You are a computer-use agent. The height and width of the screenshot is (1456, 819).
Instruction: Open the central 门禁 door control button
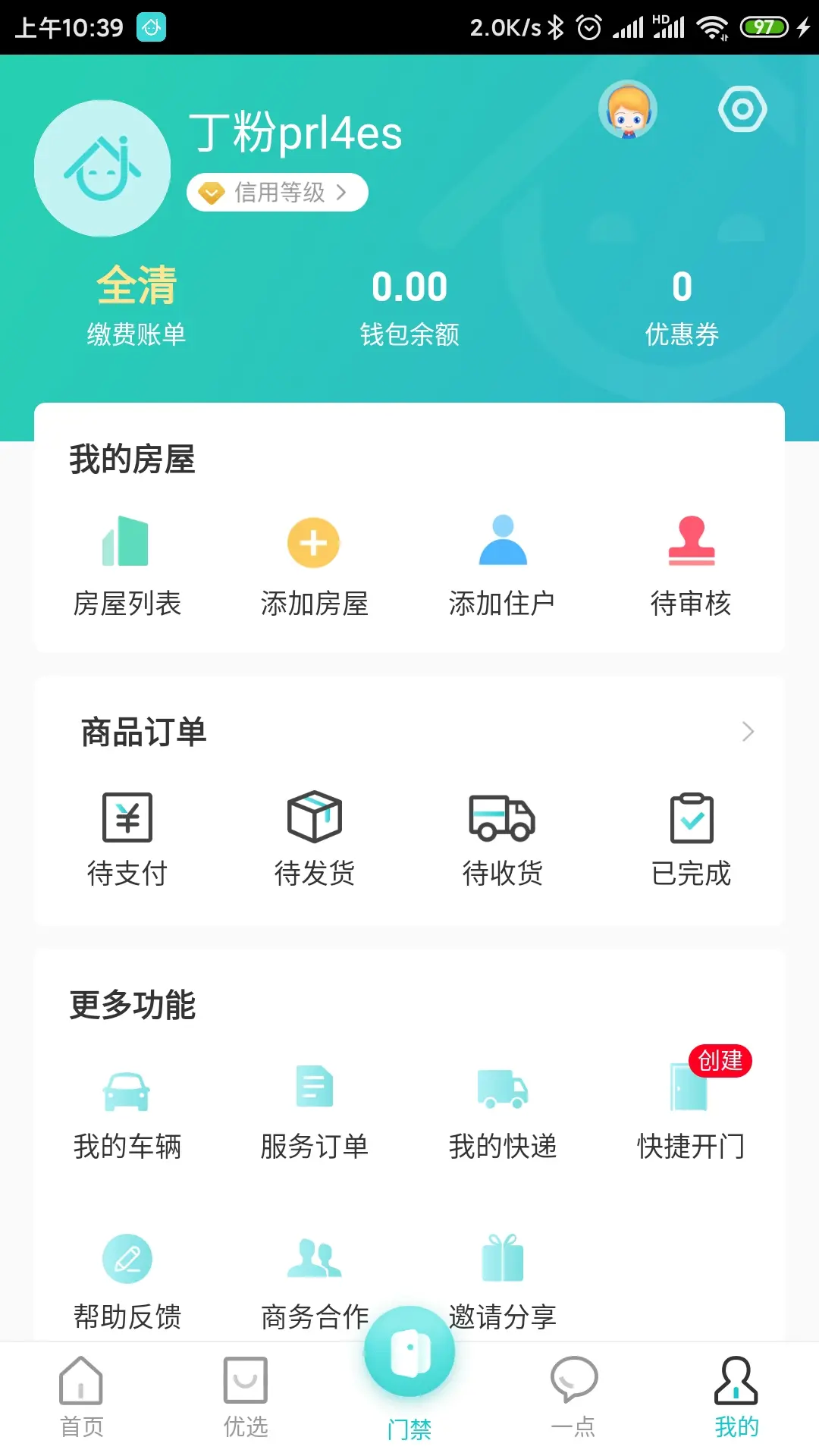409,1357
